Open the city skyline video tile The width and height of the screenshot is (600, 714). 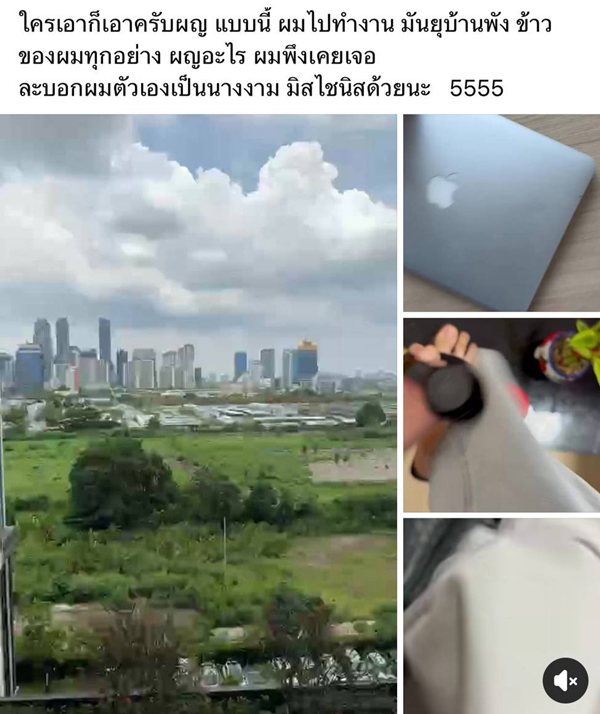tap(198, 410)
